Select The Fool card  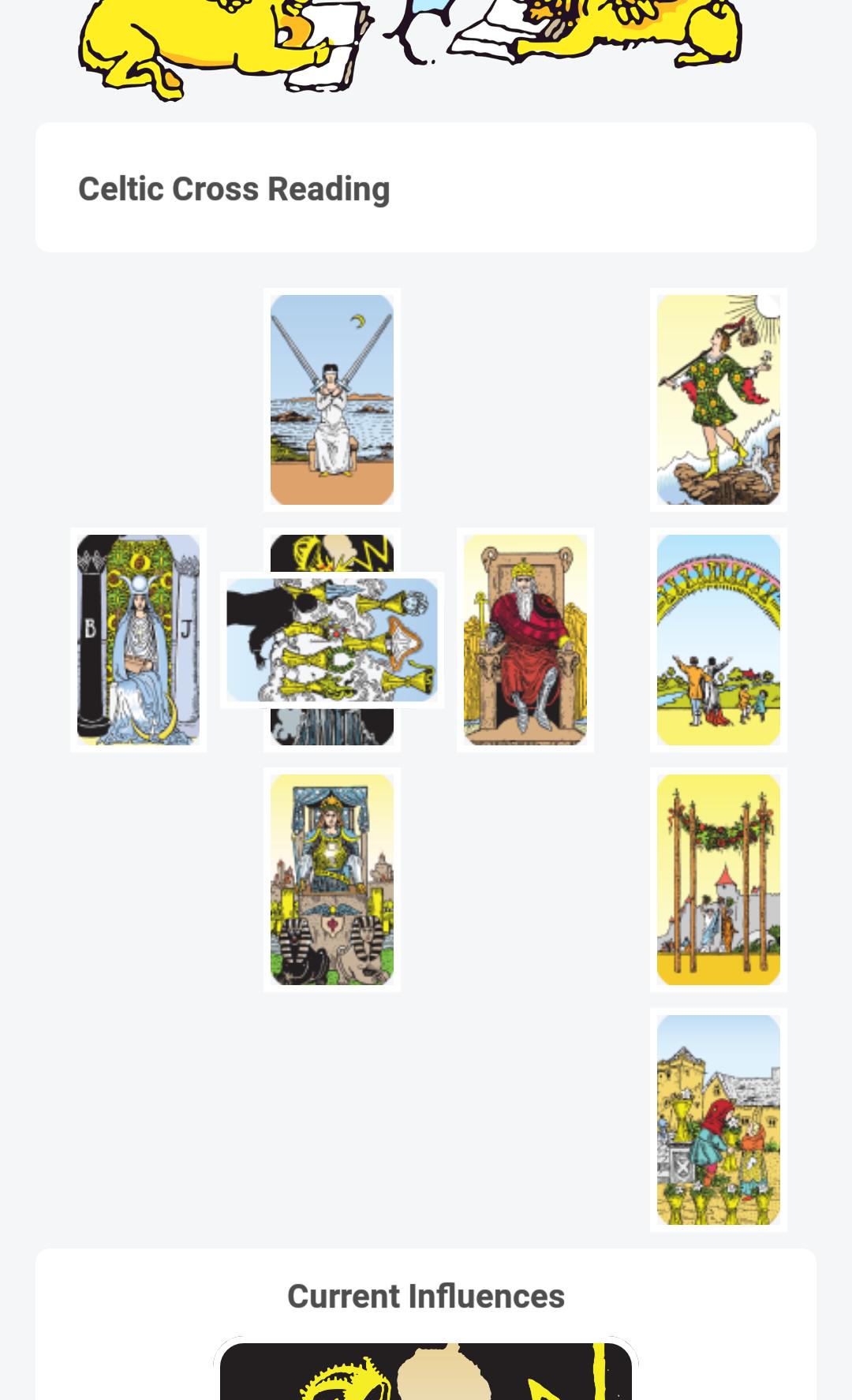click(718, 399)
